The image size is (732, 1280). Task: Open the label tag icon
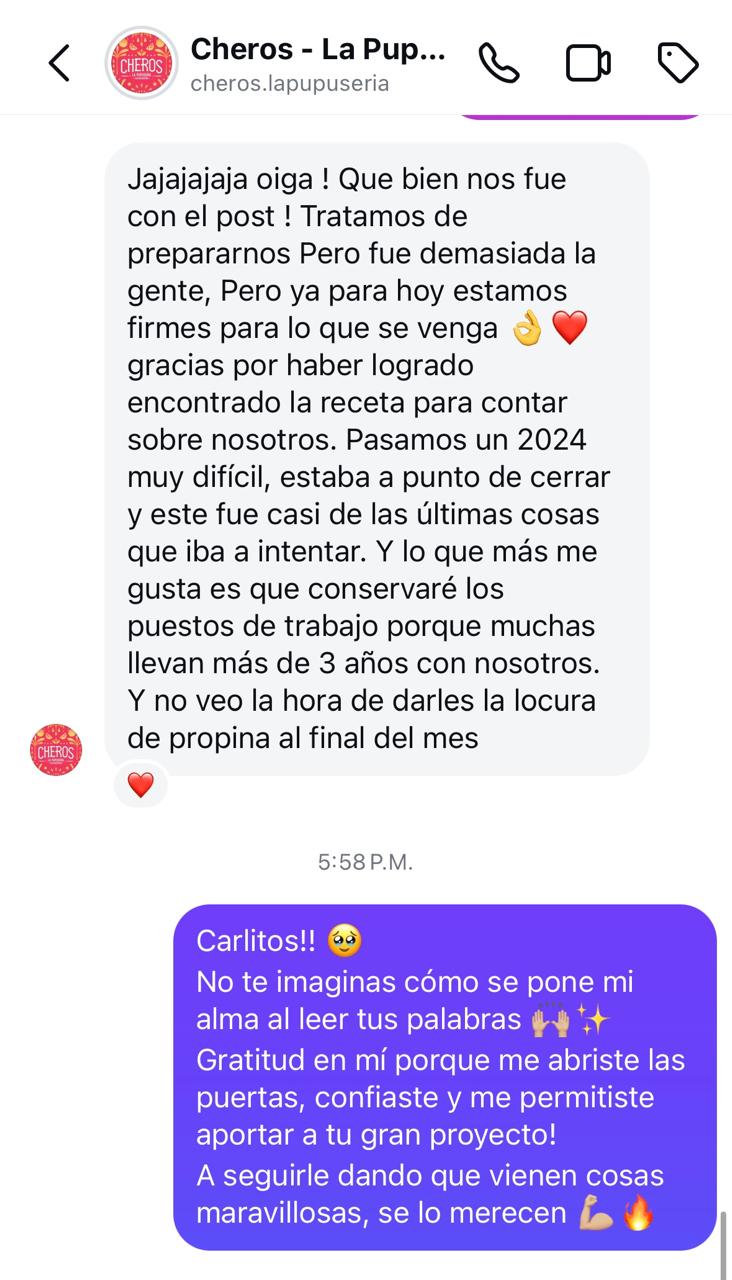[x=678, y=63]
